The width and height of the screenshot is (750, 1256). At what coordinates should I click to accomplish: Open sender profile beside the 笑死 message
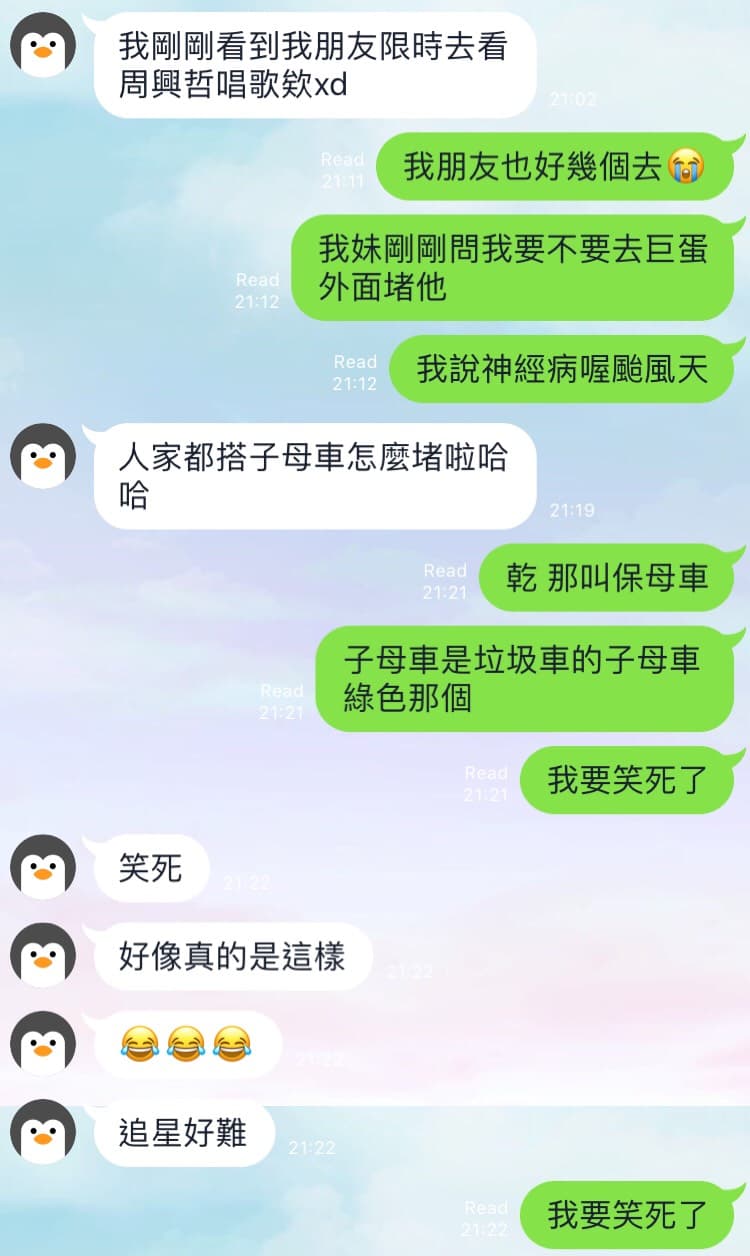tap(43, 867)
